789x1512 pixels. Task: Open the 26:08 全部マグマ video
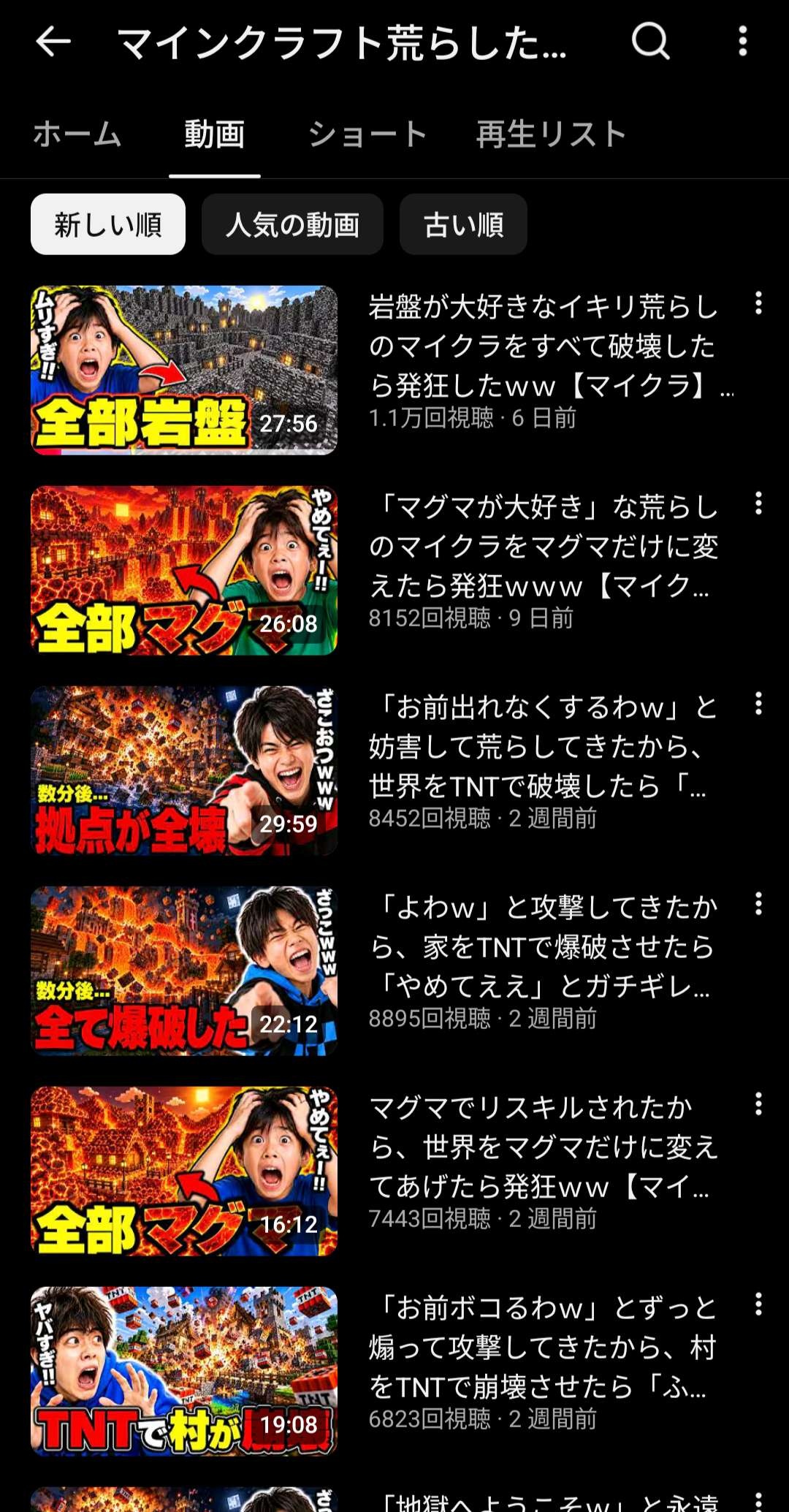[184, 571]
